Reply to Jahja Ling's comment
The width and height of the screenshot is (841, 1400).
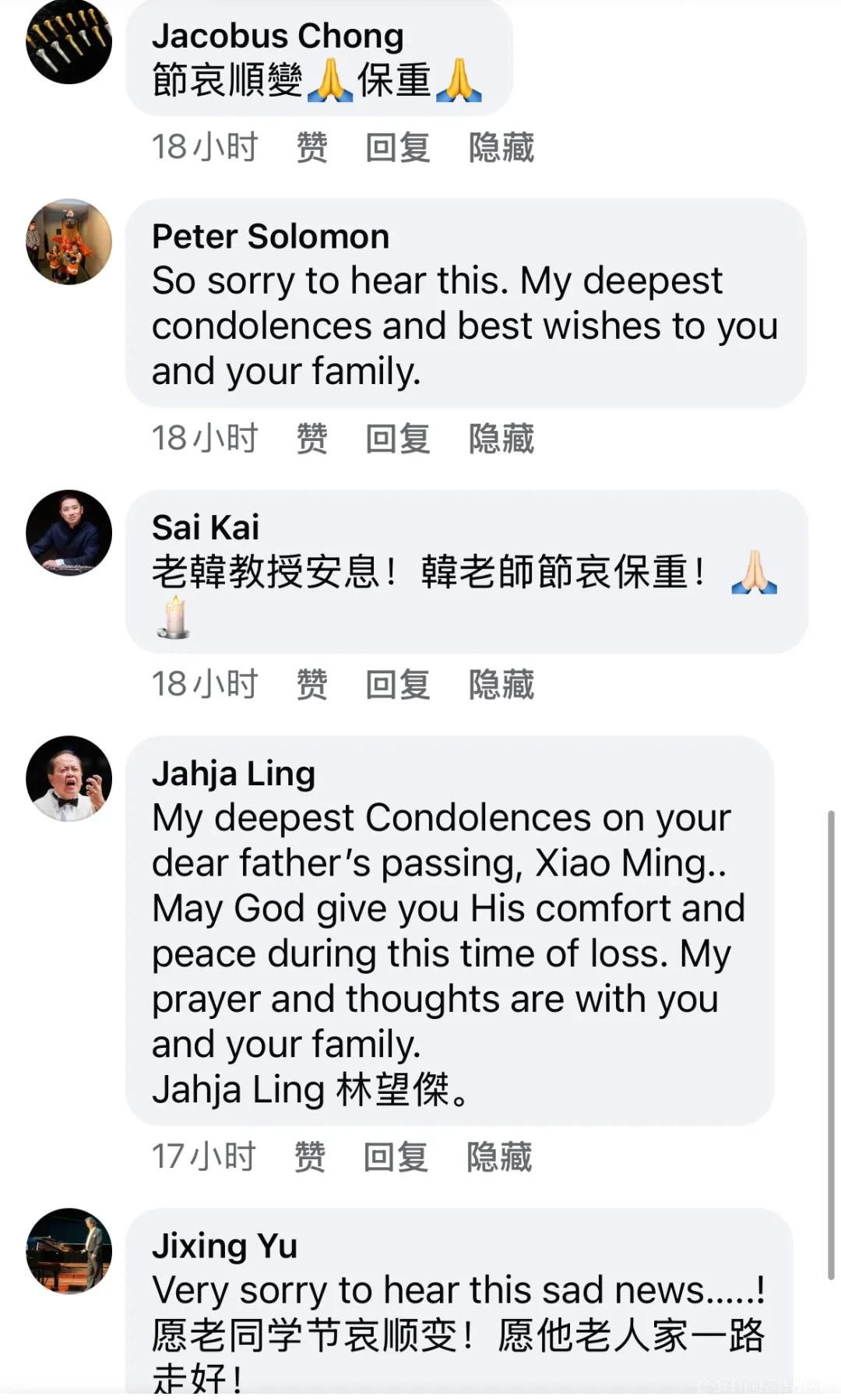click(x=395, y=1157)
